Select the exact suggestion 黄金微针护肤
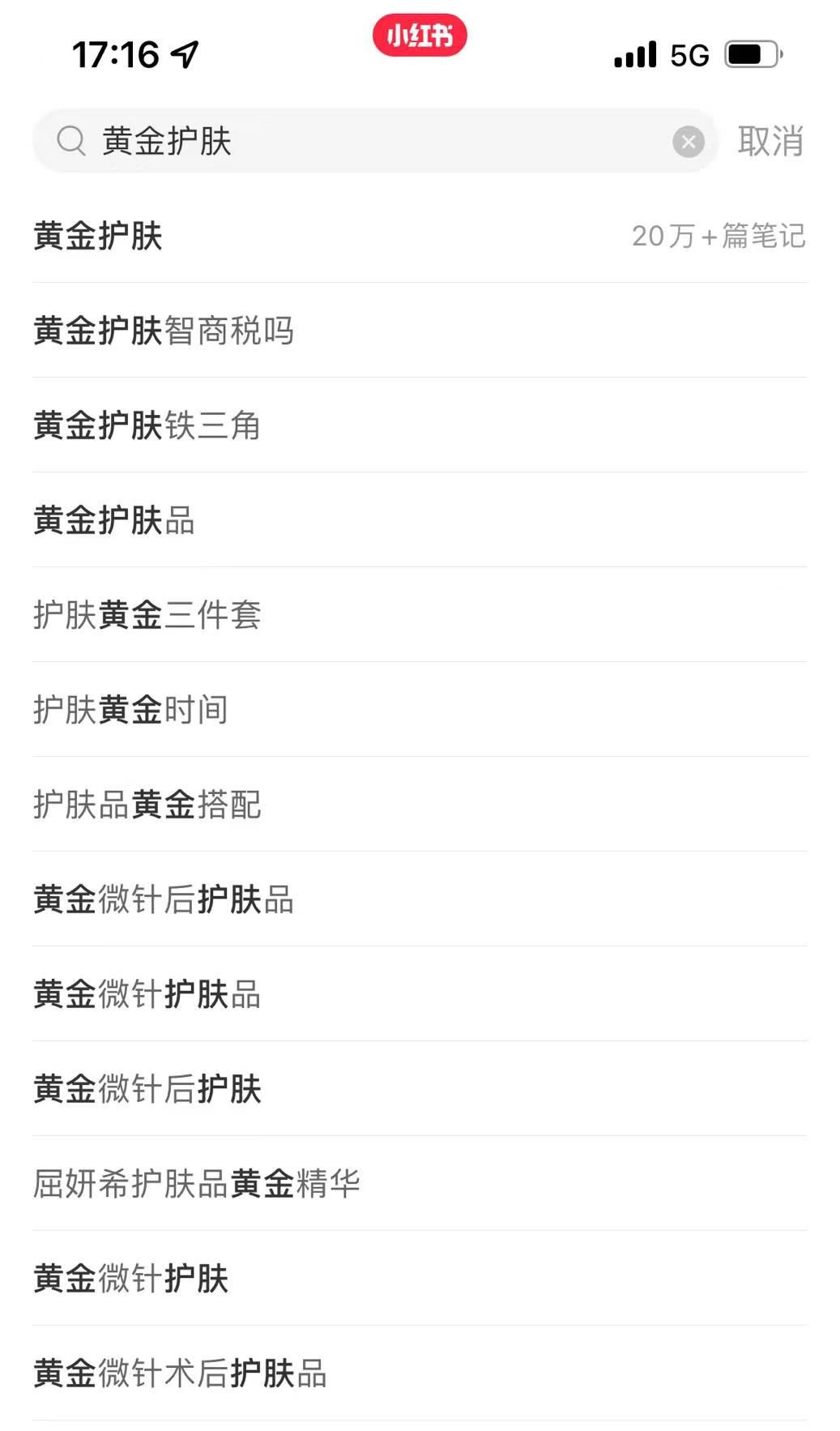This screenshot has height=1431, width=840. pyautogui.click(x=420, y=1279)
